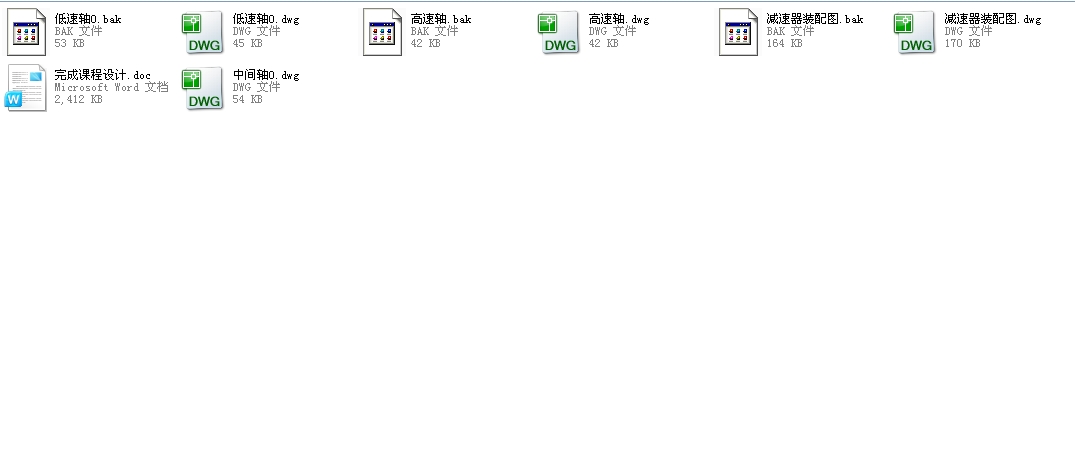This screenshot has width=1075, height=457.
Task: Open the 高速轴.dwg drawing
Action: [560, 32]
